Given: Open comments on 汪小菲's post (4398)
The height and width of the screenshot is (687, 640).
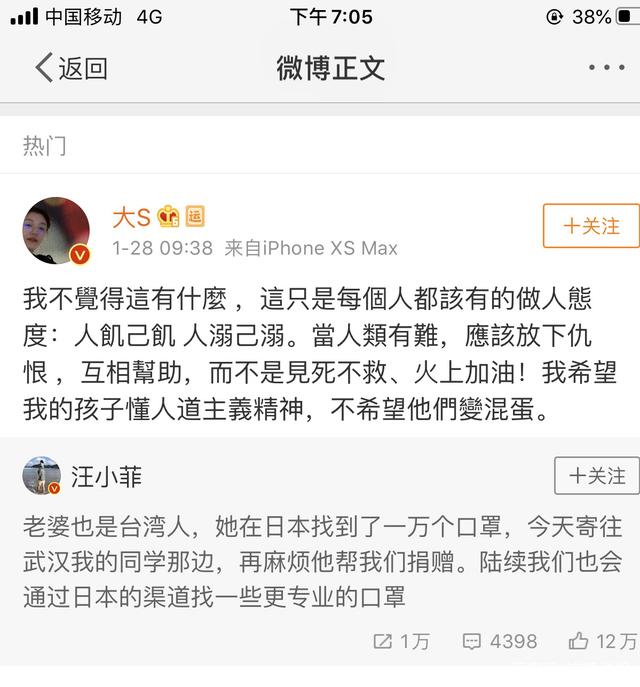Looking at the screenshot, I should pyautogui.click(x=500, y=641).
